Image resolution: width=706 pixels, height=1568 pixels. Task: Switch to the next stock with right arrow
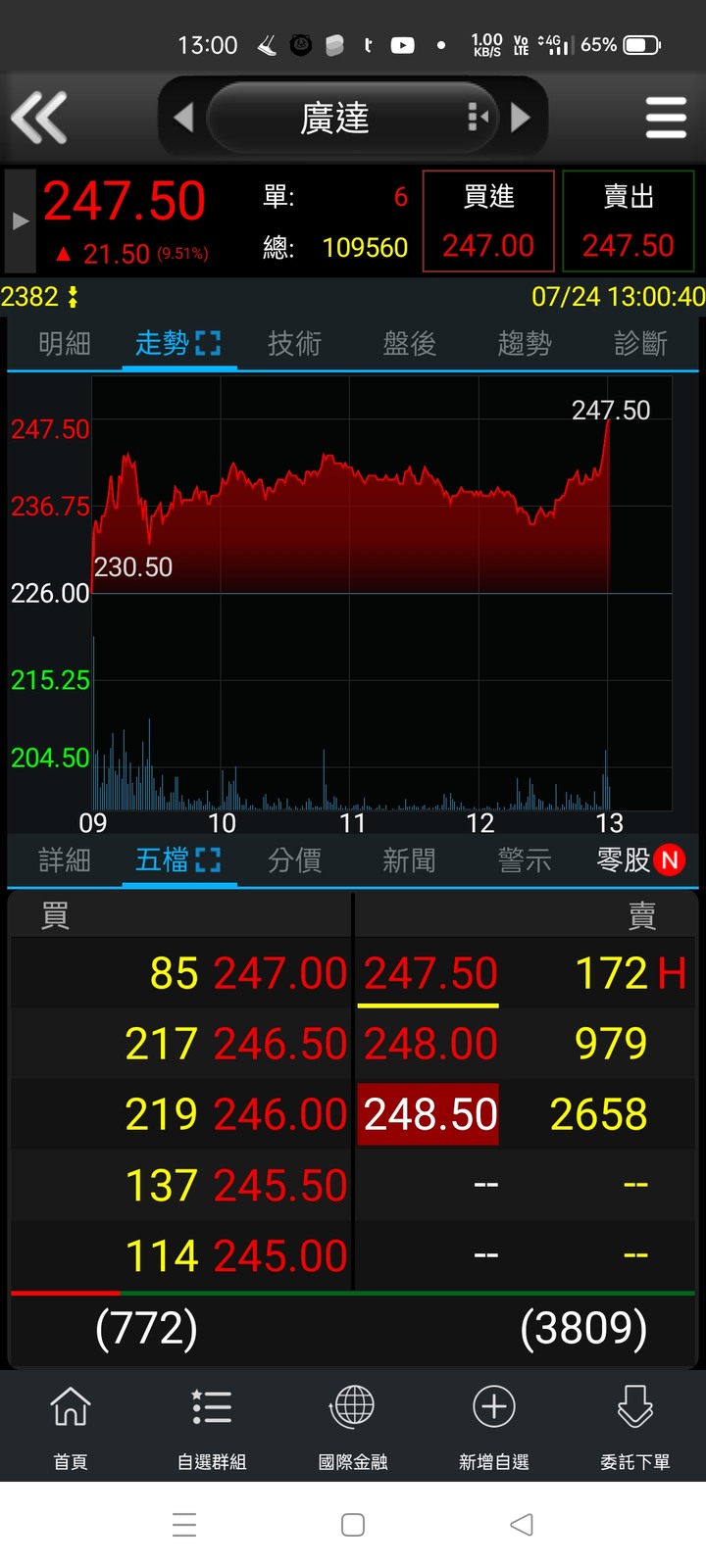click(x=521, y=118)
